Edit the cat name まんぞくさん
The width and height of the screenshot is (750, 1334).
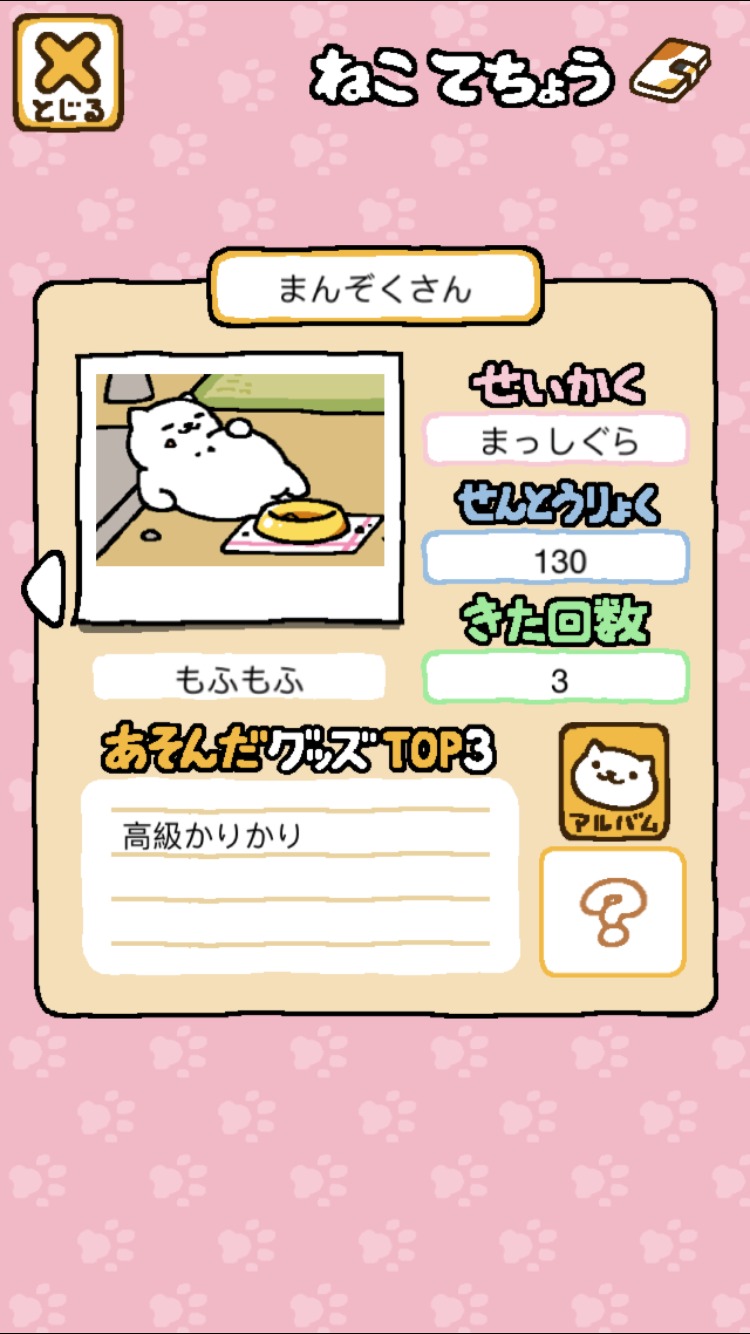[375, 289]
